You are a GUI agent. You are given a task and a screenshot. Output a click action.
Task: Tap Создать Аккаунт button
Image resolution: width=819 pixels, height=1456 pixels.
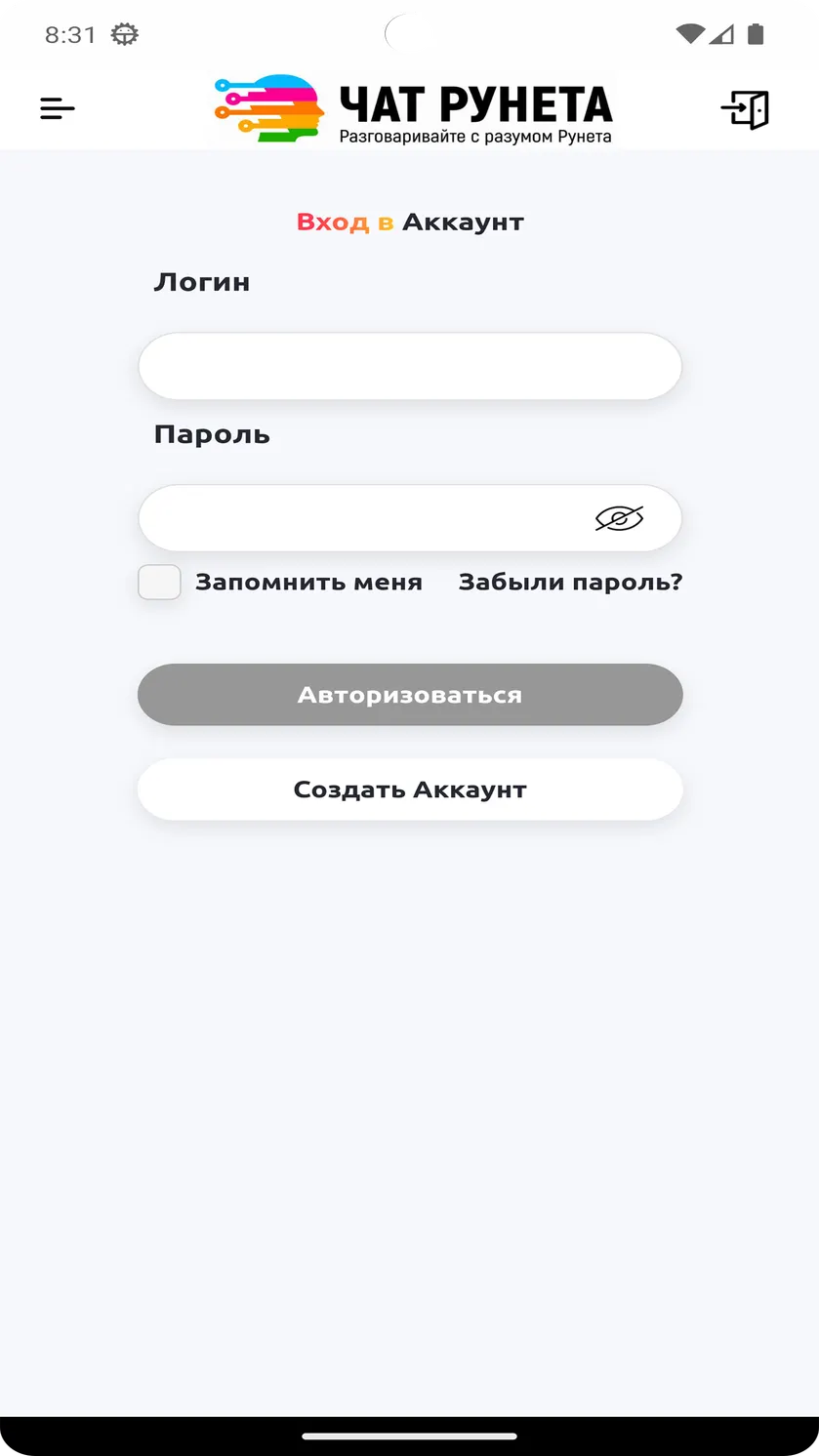point(410,789)
